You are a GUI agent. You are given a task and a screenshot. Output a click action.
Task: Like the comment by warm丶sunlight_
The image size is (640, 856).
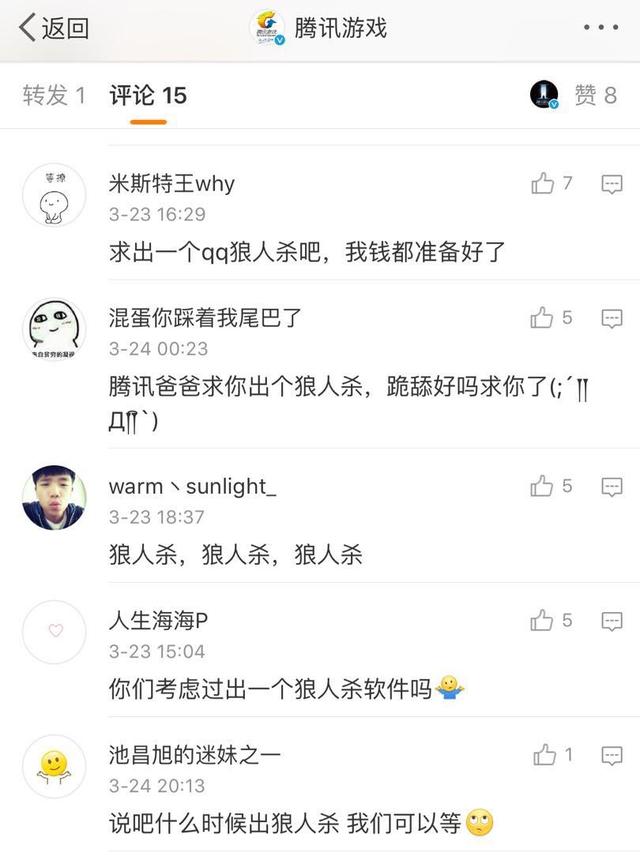(x=543, y=486)
